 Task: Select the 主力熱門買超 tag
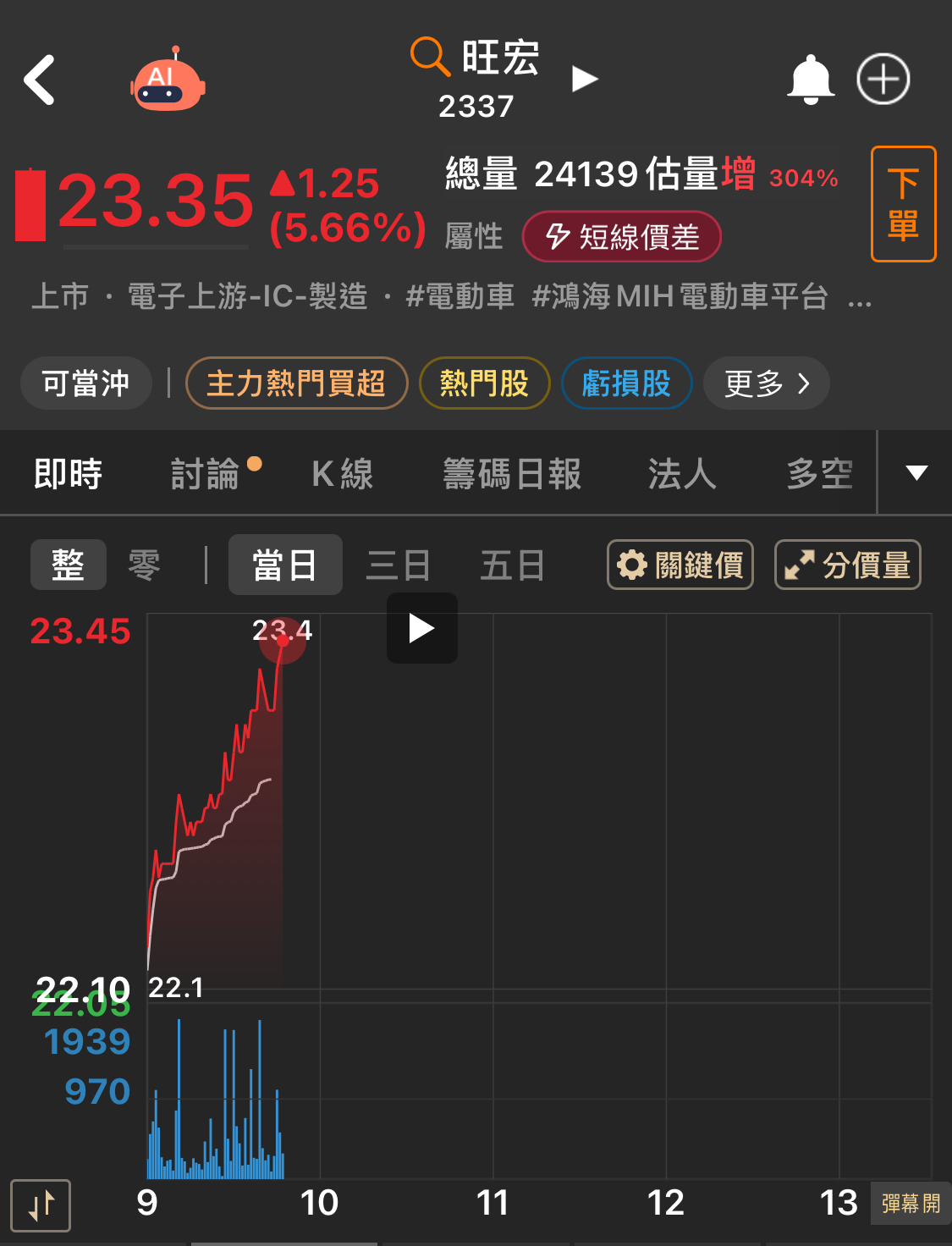(x=296, y=383)
